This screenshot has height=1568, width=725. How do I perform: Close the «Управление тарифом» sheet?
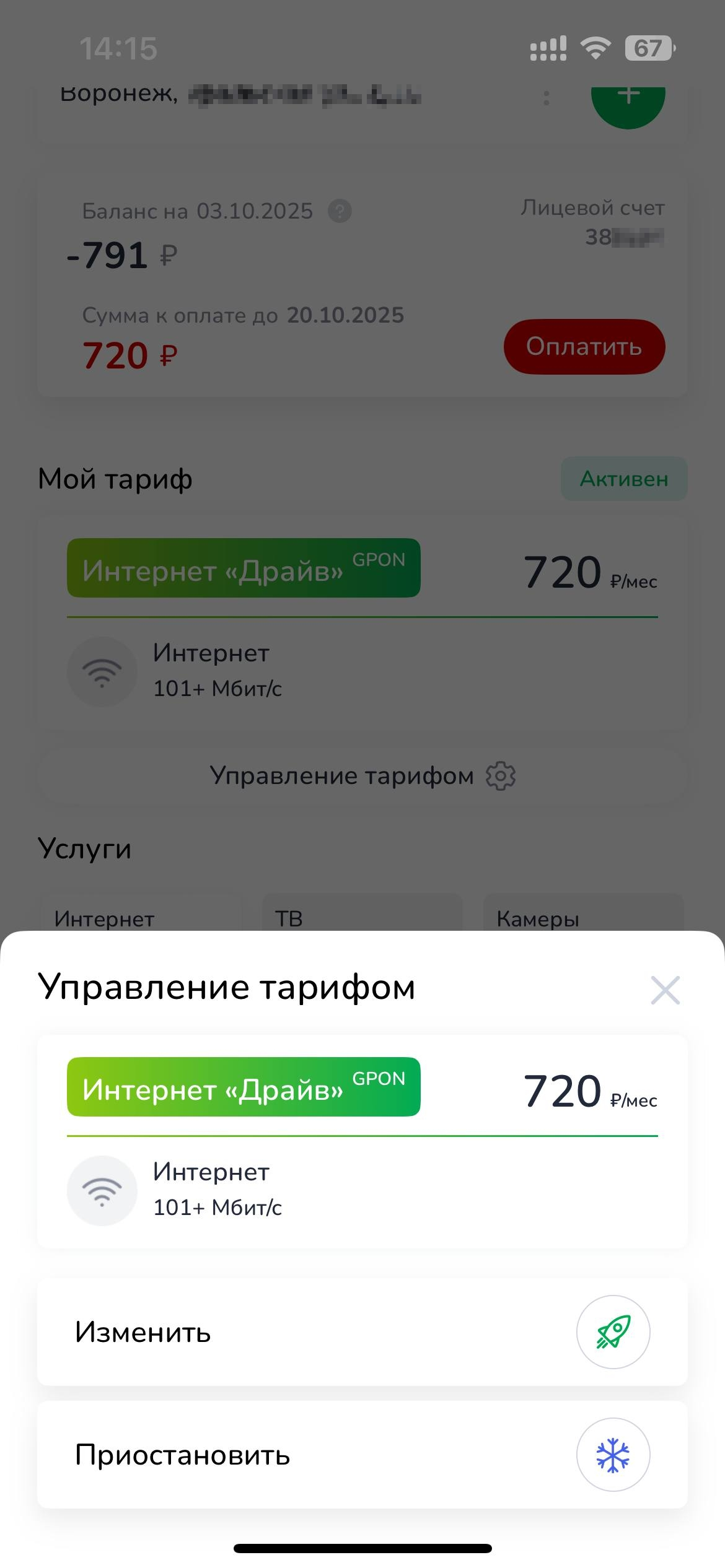(x=665, y=990)
